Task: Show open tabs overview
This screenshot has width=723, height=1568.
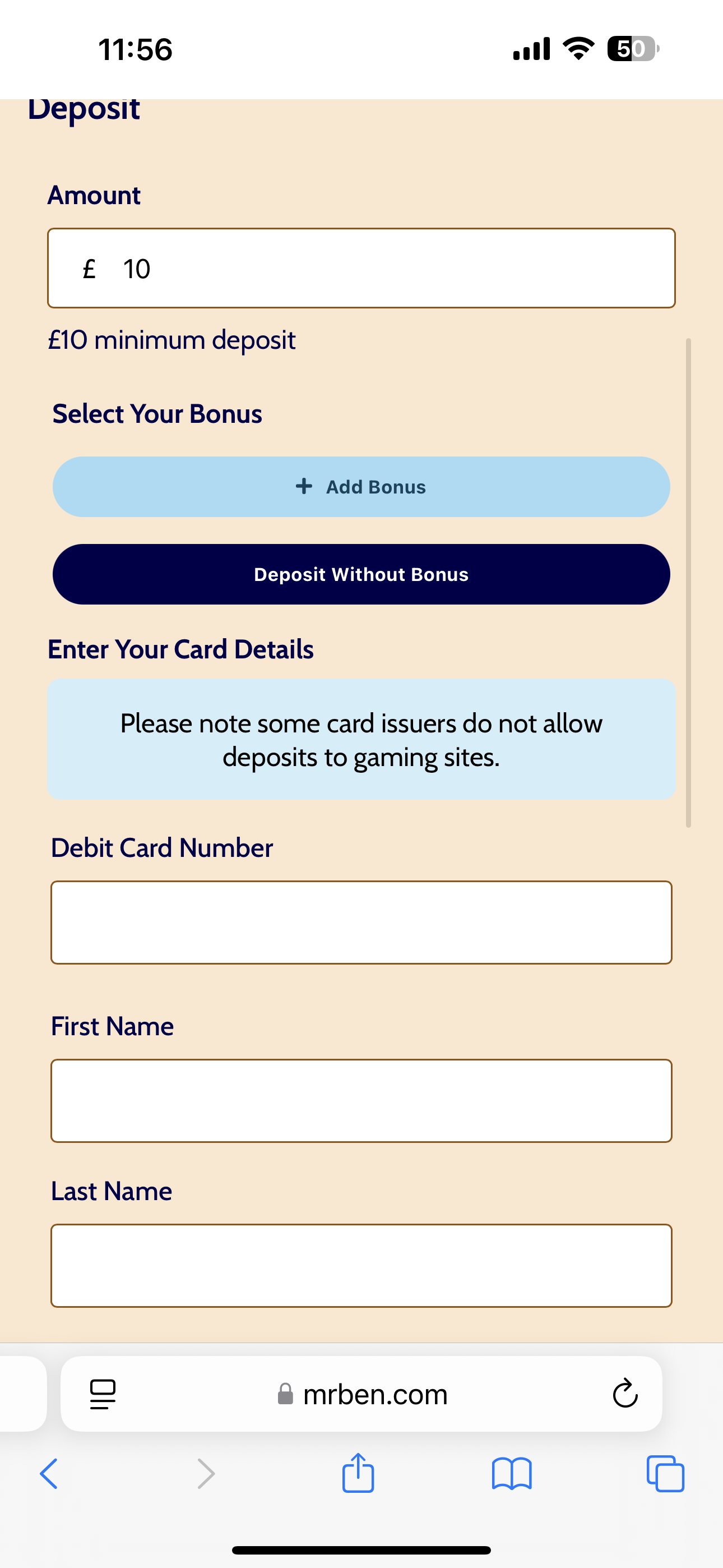Action: pos(665,1474)
